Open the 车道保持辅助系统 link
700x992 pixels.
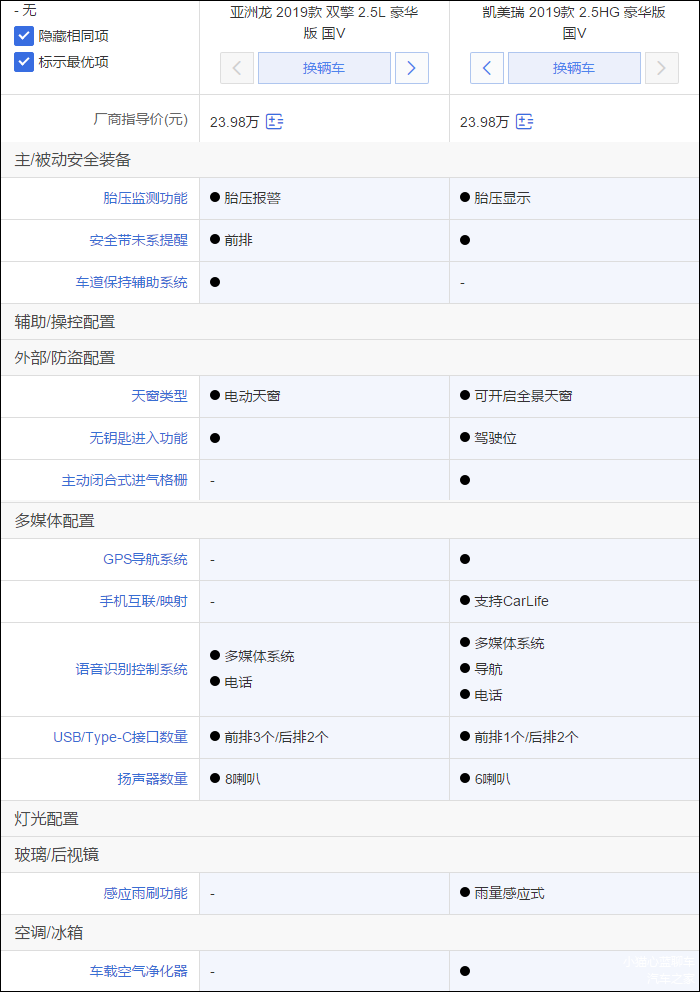[131, 282]
